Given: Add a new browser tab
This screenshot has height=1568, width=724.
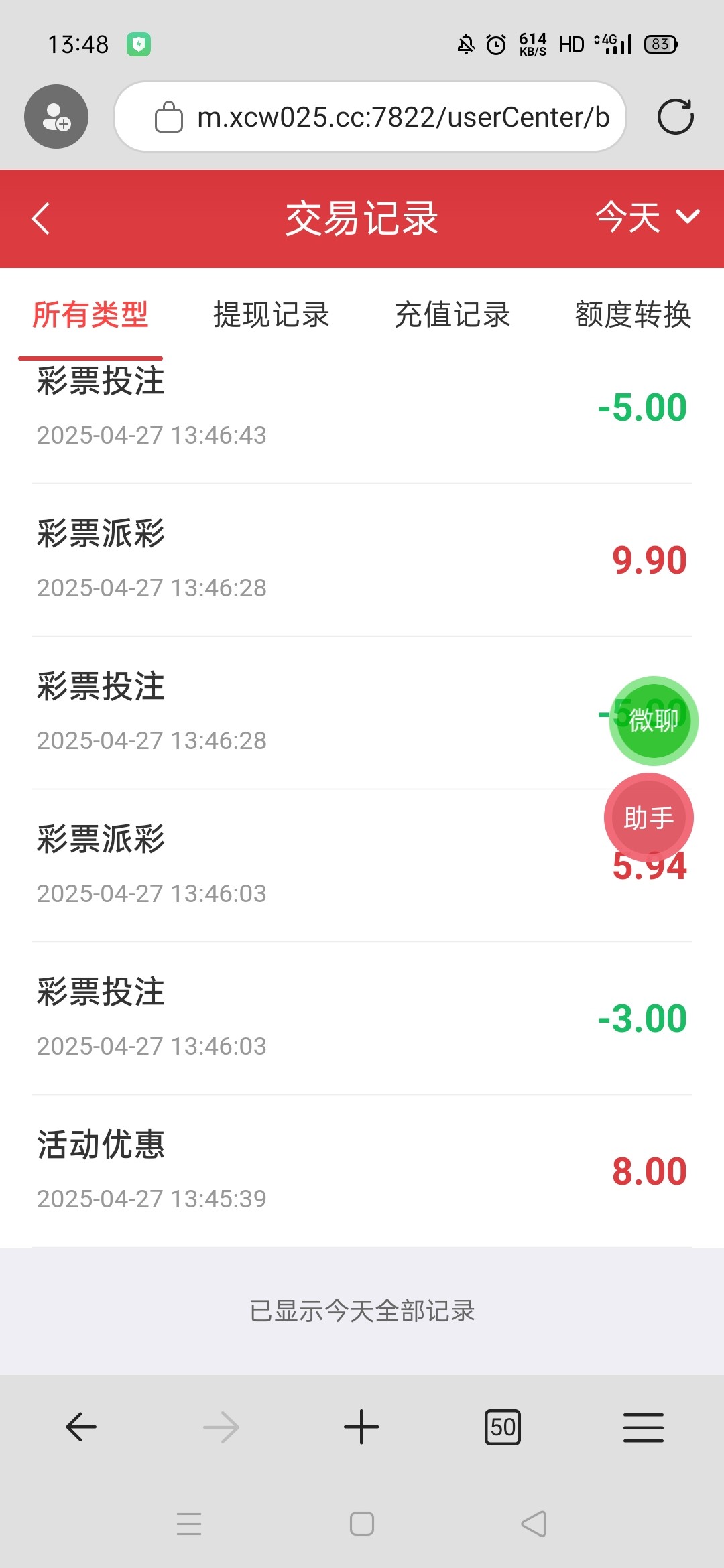Looking at the screenshot, I should (x=361, y=1427).
